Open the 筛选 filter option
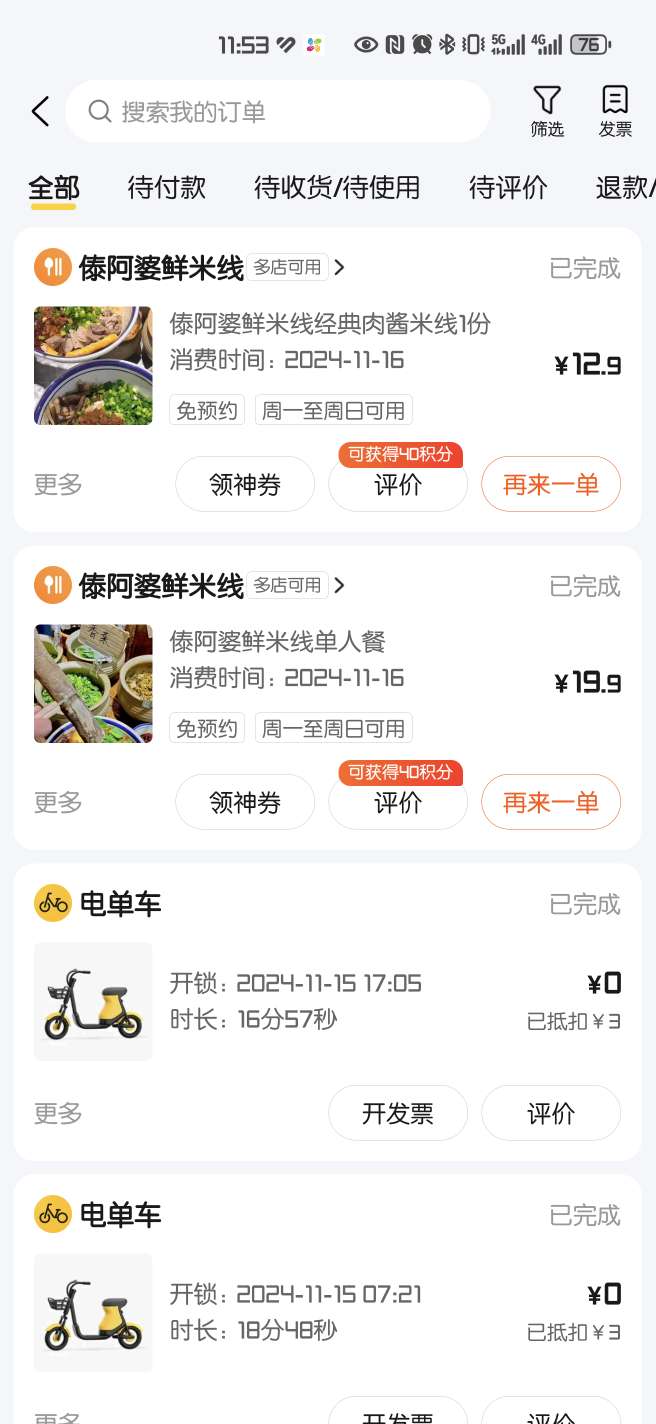Screen dimensions: 656x1424 546,111
